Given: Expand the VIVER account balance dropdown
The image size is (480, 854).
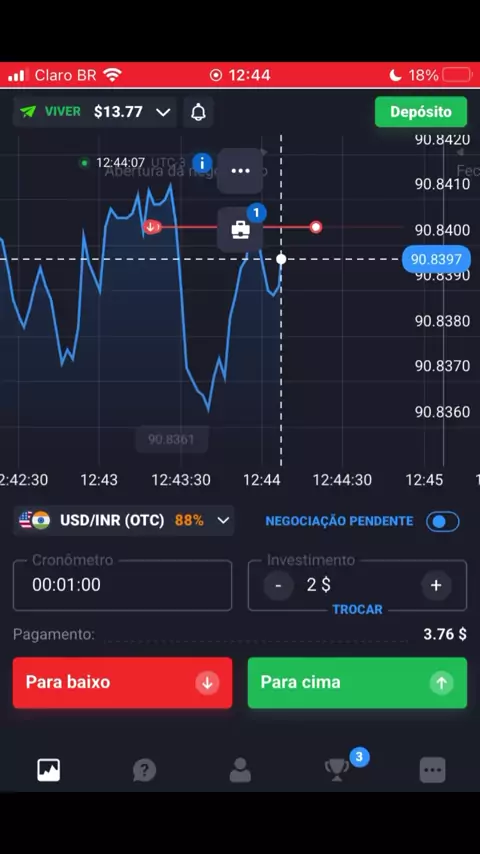Looking at the screenshot, I should tap(95, 112).
